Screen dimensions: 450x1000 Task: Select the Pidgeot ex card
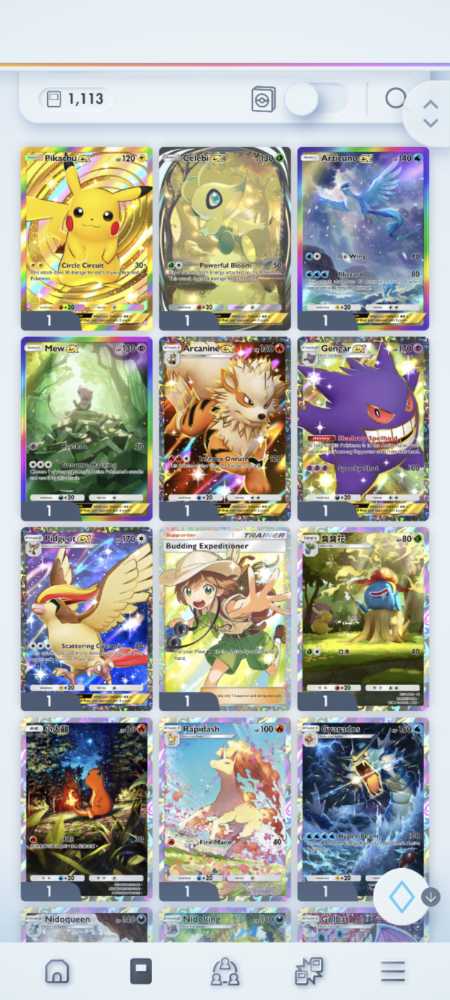click(x=87, y=619)
